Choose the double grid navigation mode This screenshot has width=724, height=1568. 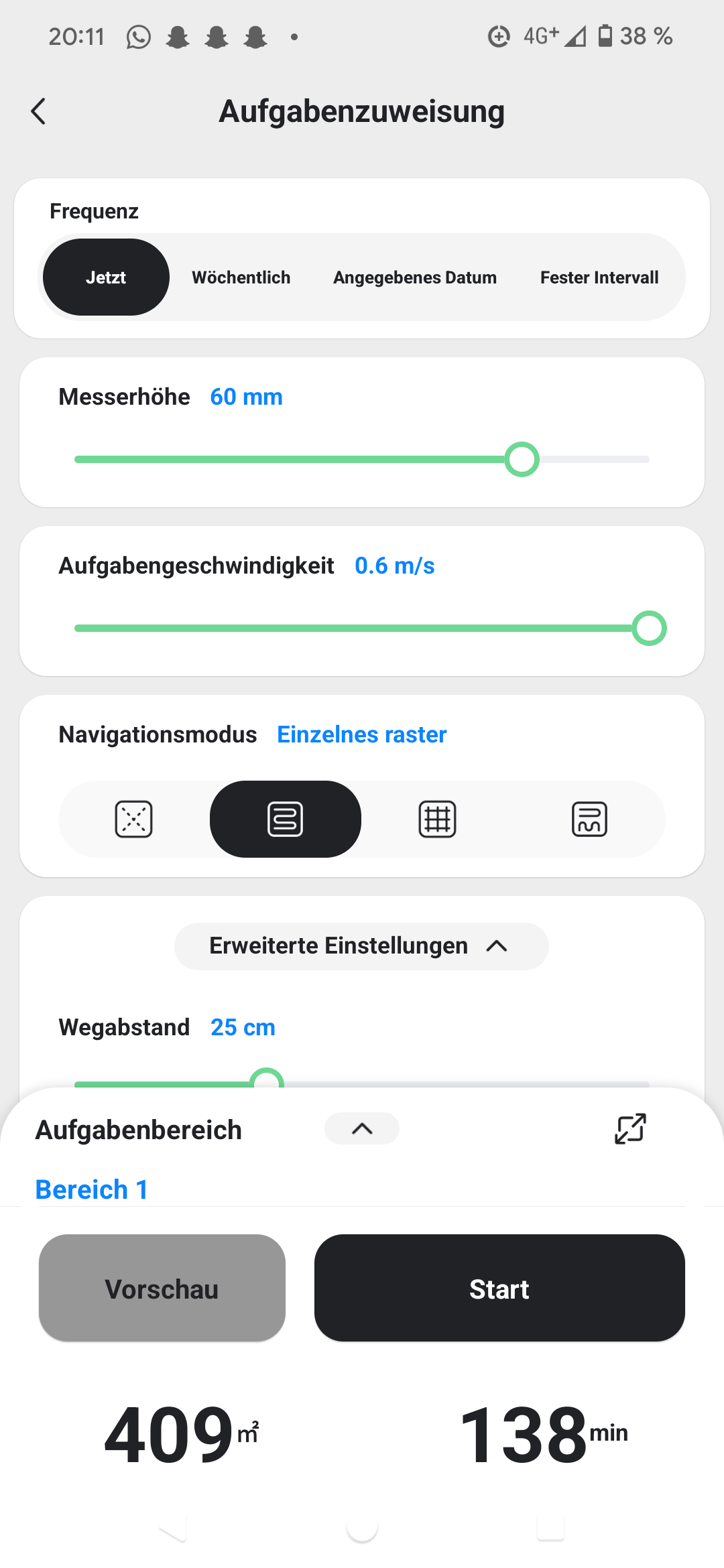click(x=438, y=819)
